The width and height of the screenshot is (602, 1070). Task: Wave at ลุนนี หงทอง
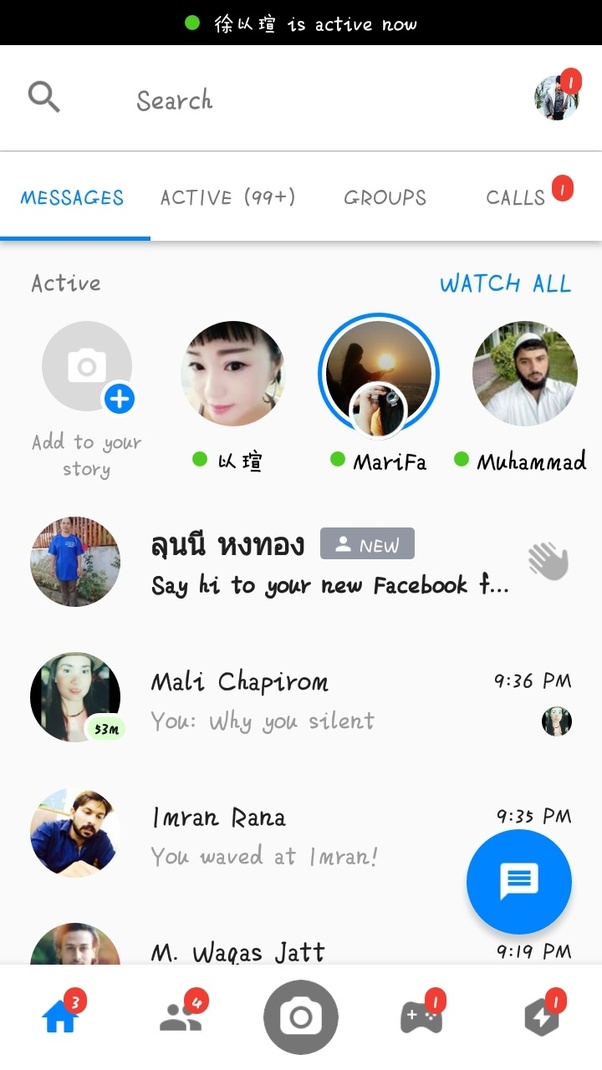pos(548,562)
